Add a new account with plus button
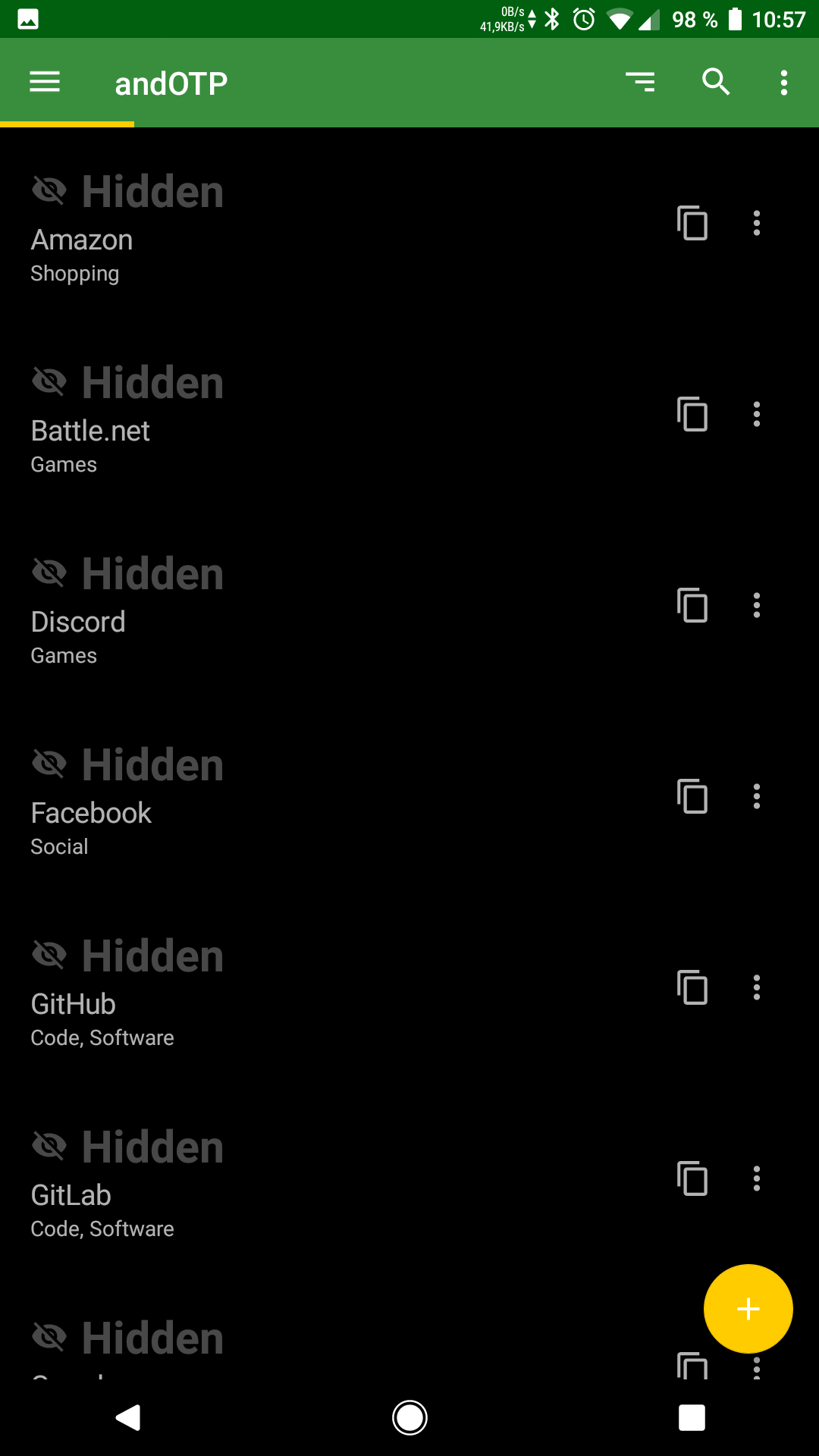 (x=748, y=1309)
